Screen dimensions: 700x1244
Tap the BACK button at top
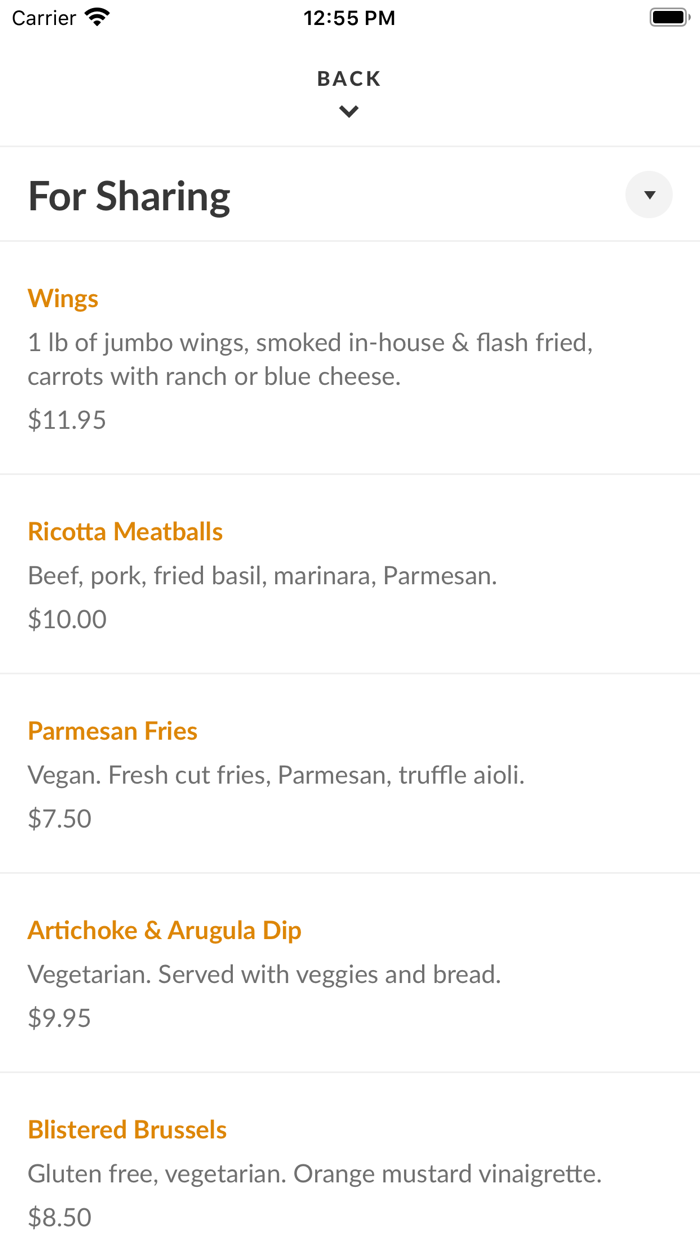(349, 91)
